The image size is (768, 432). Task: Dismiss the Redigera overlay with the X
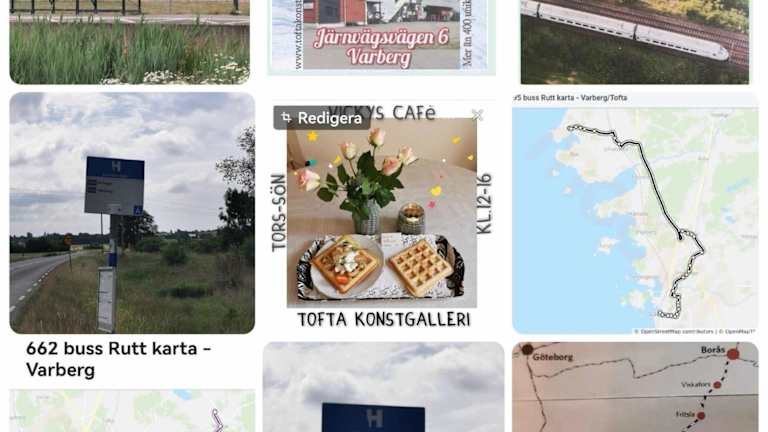[x=477, y=116]
